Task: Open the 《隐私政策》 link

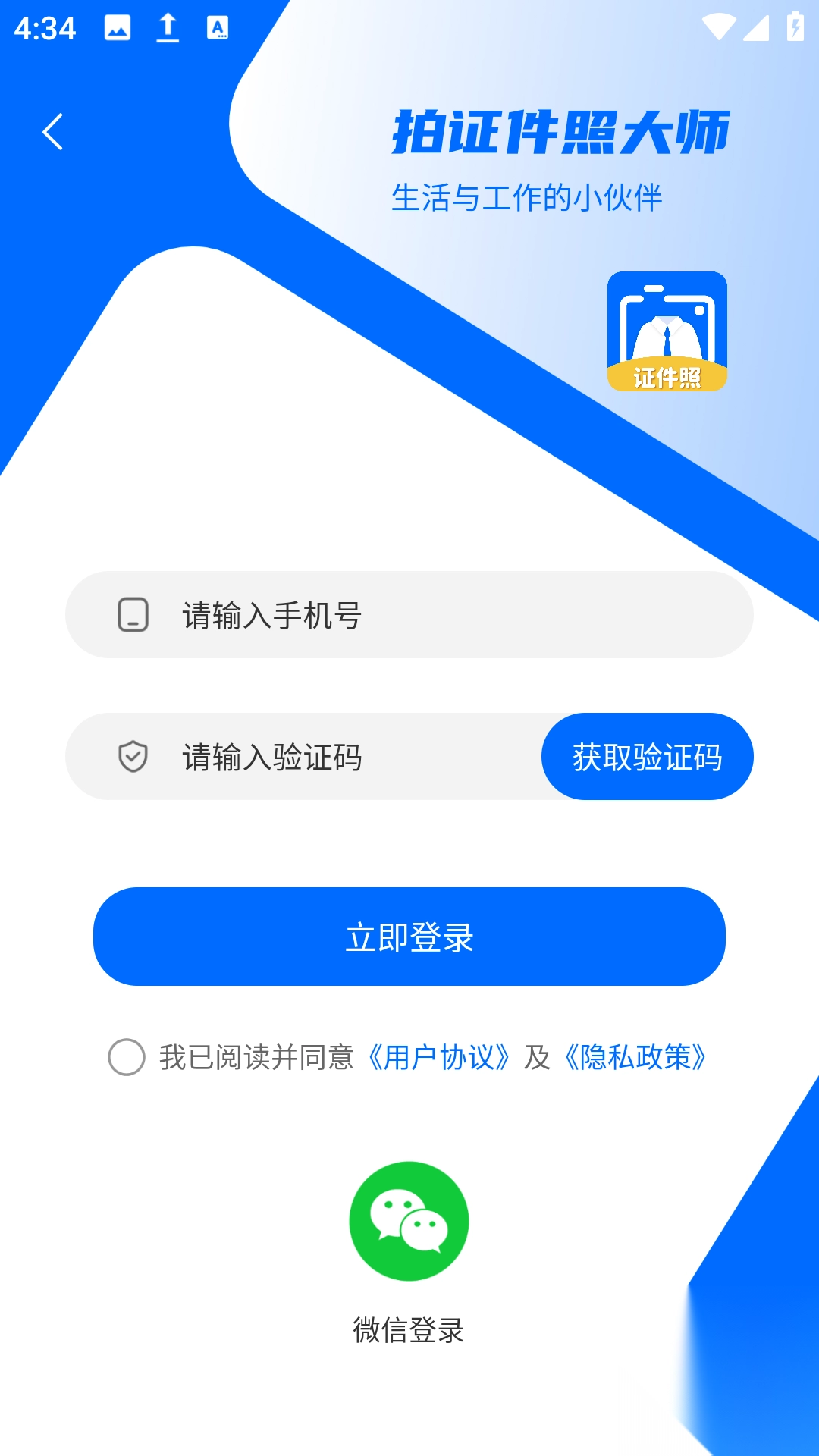Action: (x=635, y=1057)
